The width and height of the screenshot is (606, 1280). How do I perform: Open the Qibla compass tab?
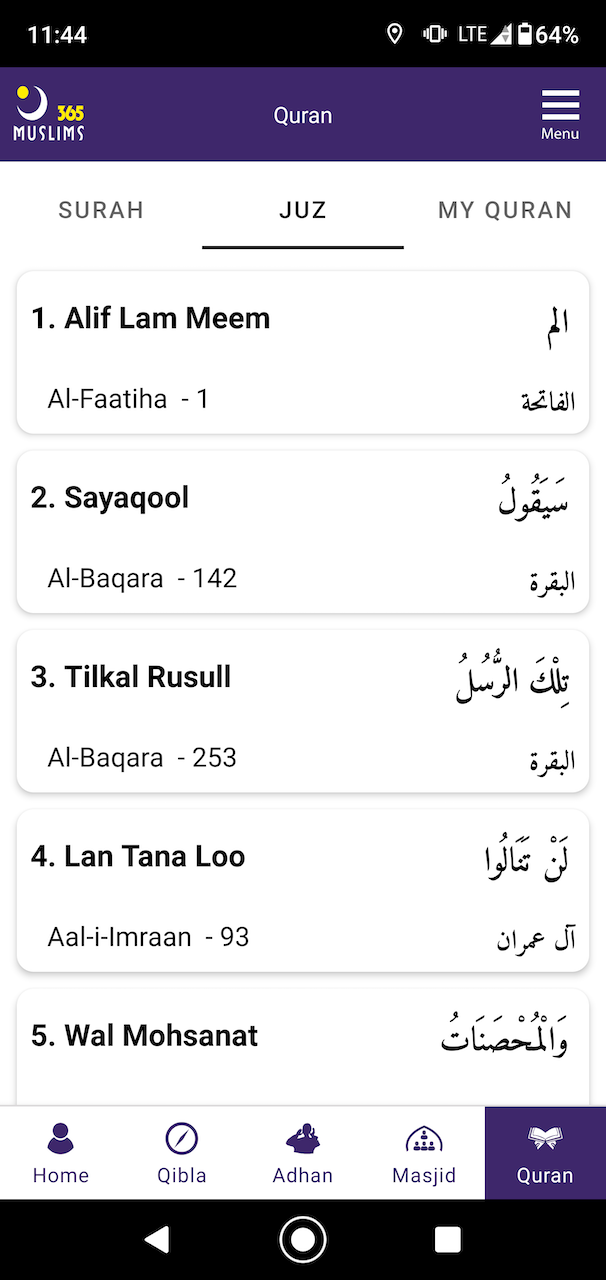click(x=182, y=1153)
